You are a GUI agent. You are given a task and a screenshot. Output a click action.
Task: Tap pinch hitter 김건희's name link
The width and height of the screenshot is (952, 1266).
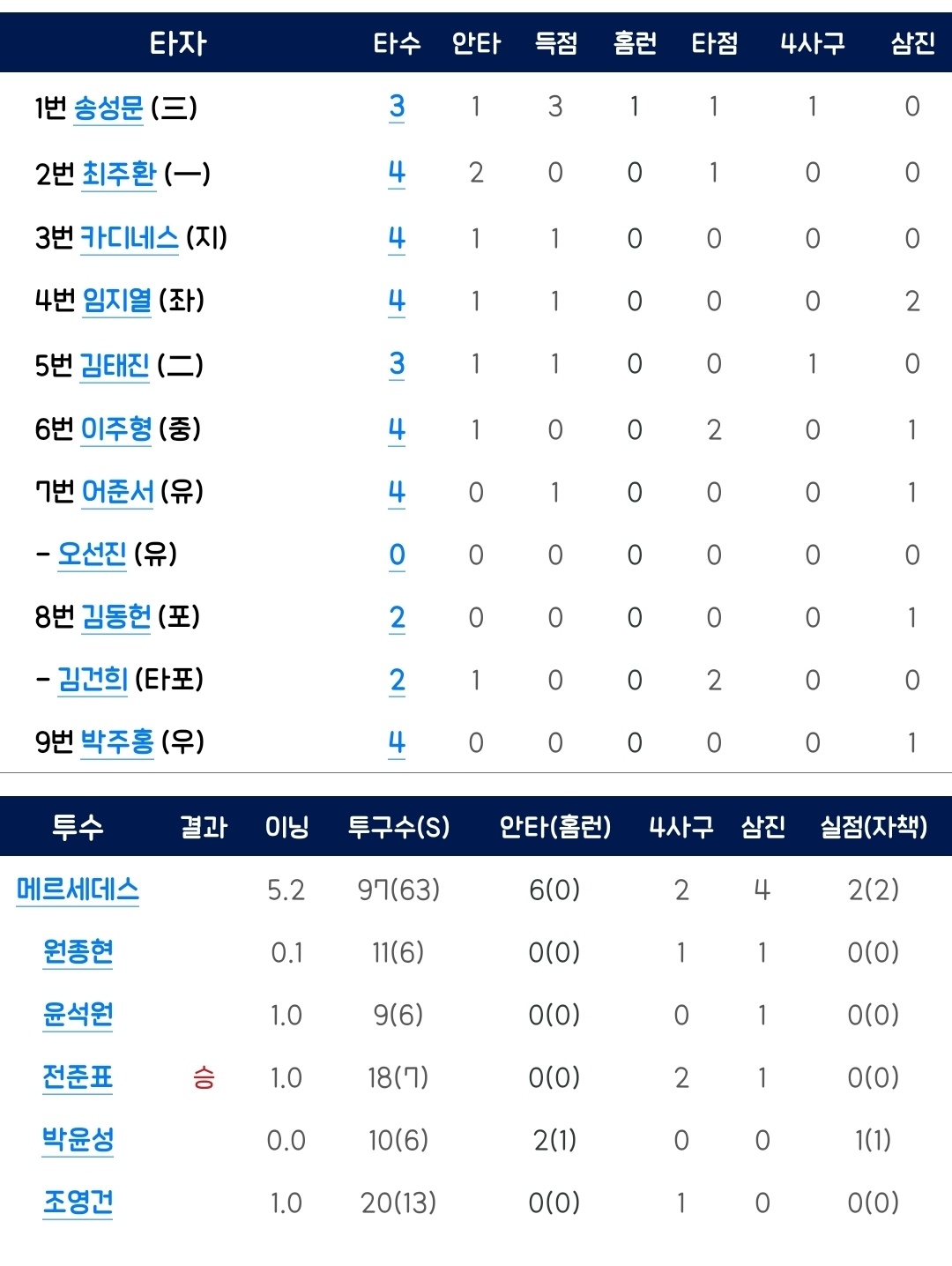93,680
